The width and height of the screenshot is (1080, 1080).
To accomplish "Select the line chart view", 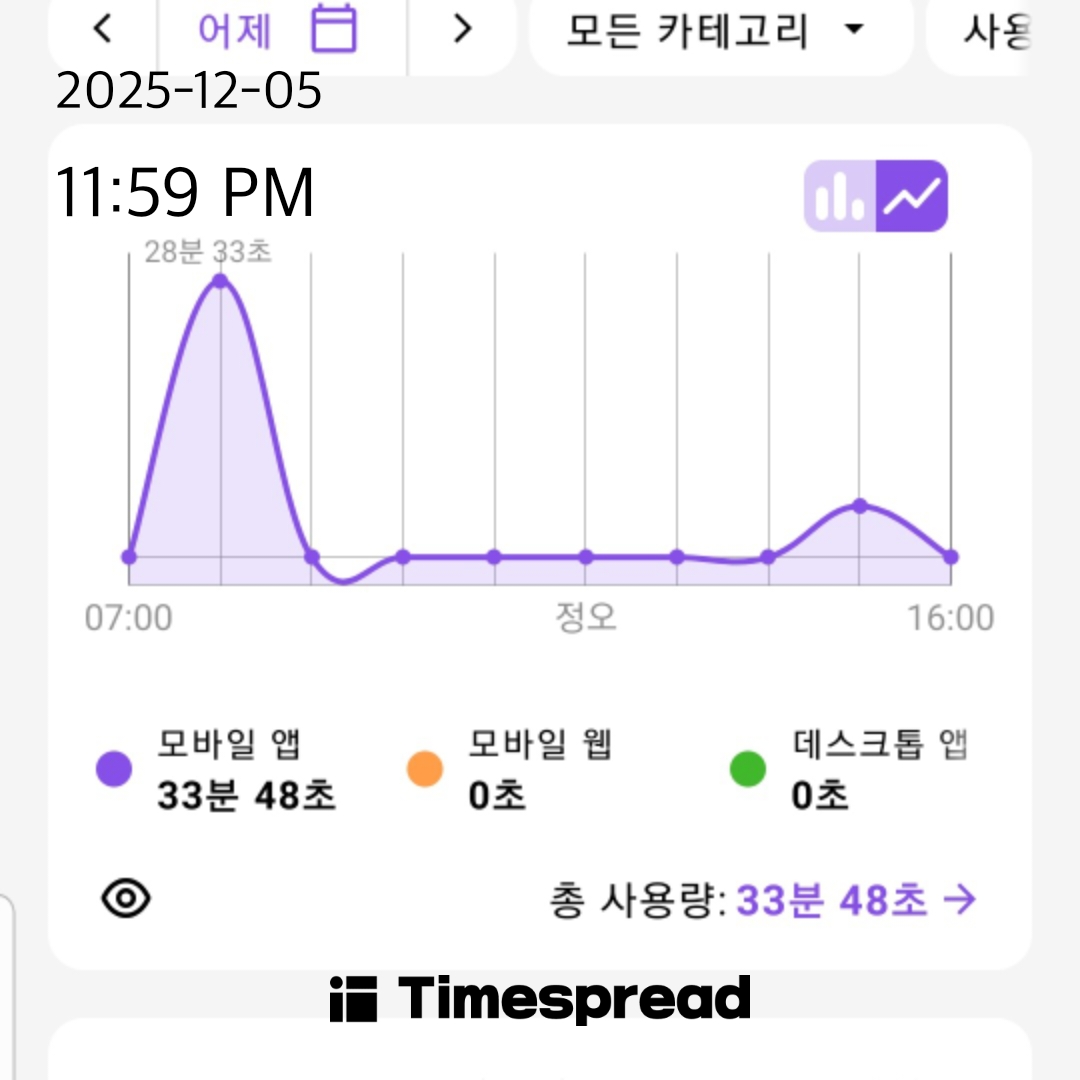I will click(x=912, y=196).
